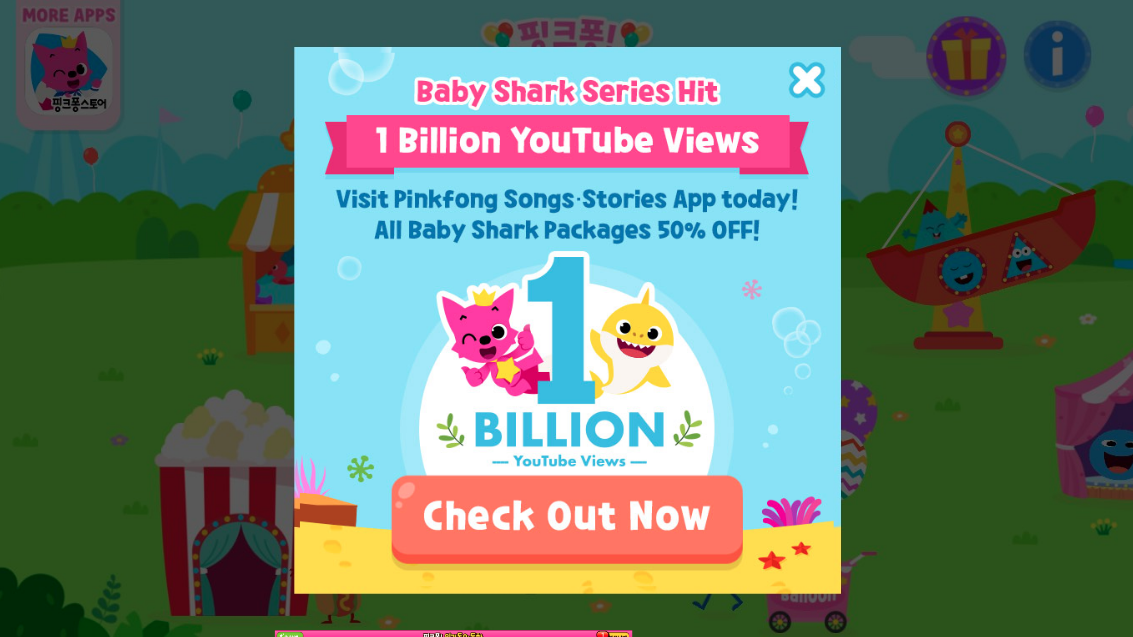Close the Baby Shark promotion popup
Viewport: 1133px width, 637px height.
coord(806,79)
